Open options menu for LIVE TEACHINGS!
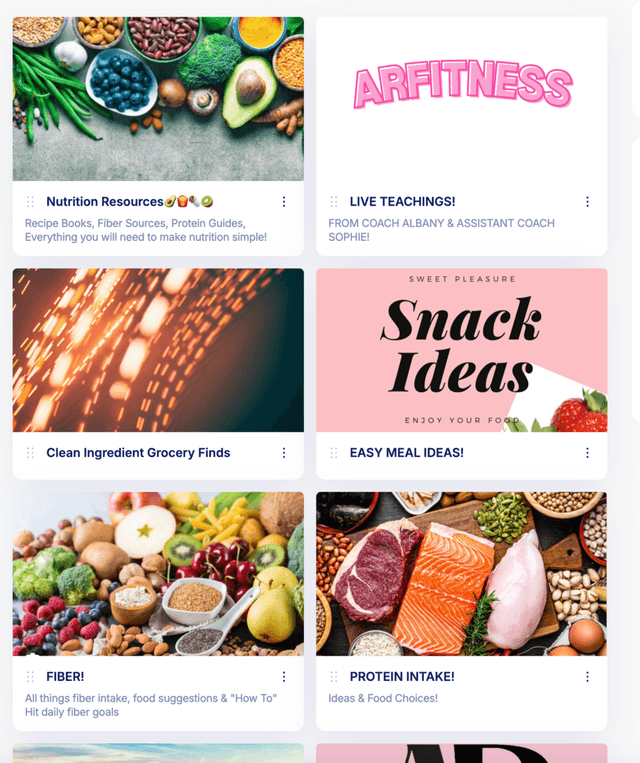This screenshot has height=763, width=640. click(x=587, y=202)
